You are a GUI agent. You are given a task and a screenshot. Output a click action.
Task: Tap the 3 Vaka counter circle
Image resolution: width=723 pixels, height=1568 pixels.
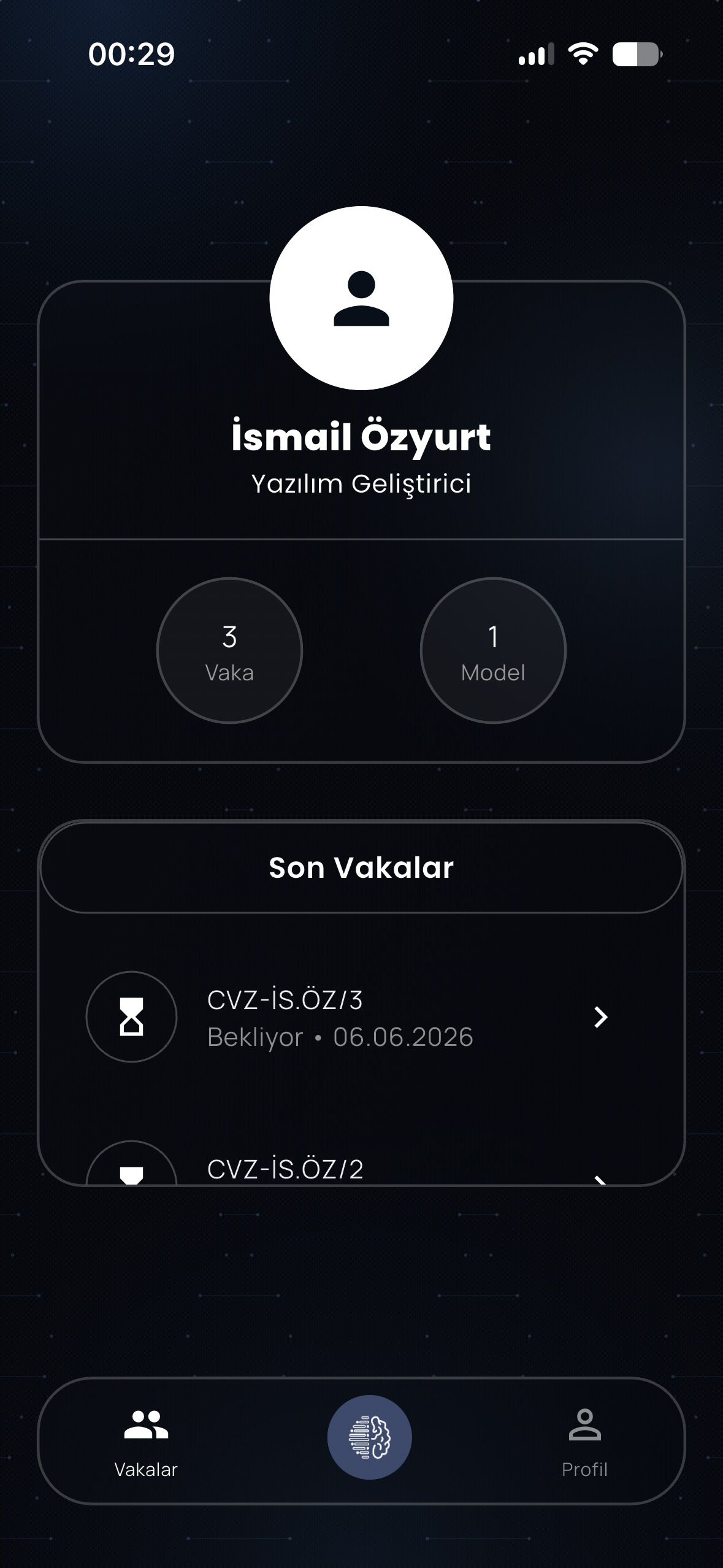[x=229, y=650]
